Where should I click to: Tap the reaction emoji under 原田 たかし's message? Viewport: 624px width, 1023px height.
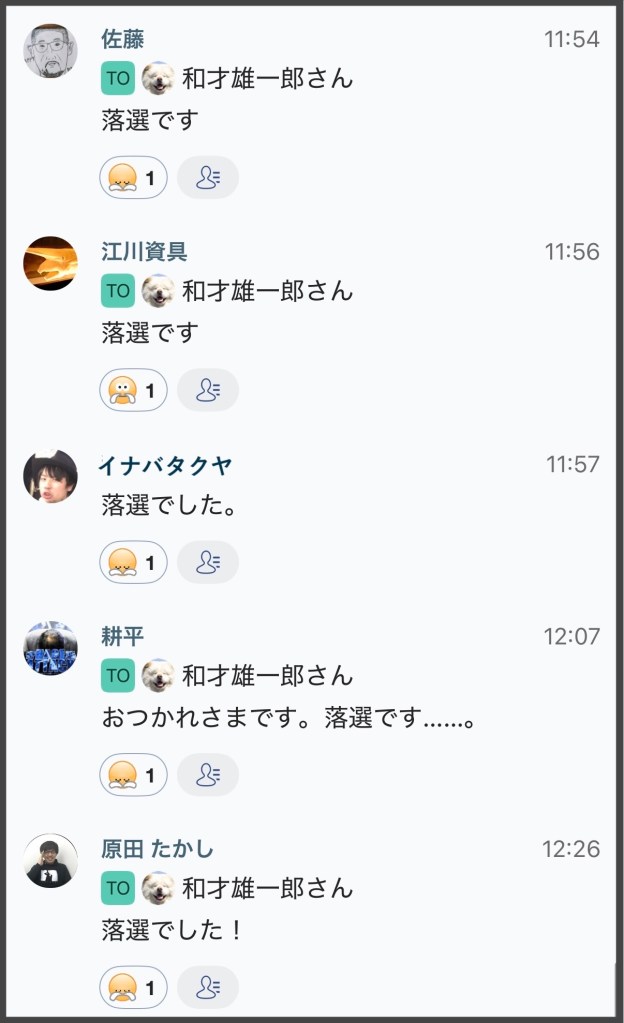click(x=133, y=987)
